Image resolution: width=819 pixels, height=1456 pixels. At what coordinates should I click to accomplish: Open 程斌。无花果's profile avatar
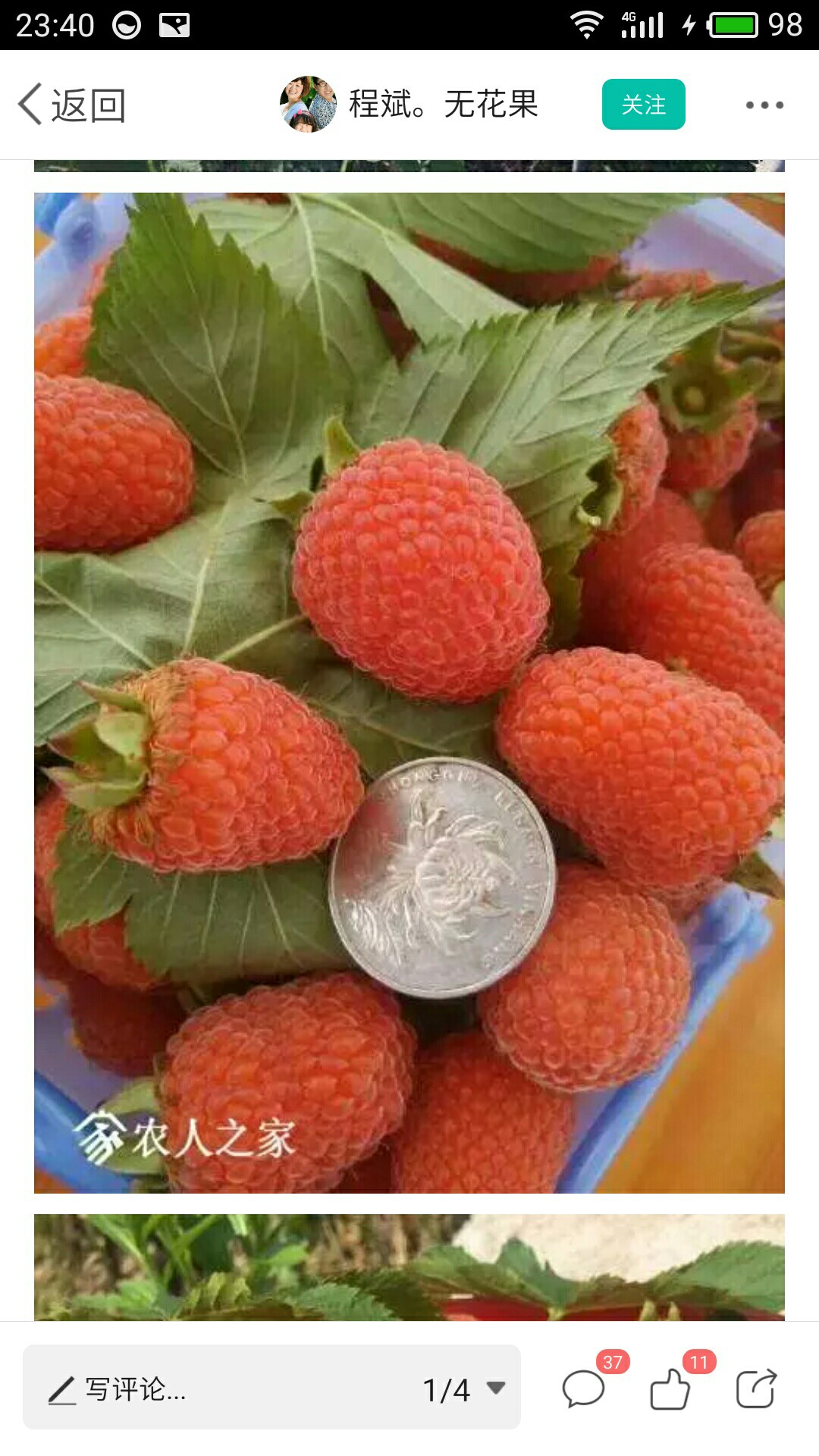coord(308,105)
